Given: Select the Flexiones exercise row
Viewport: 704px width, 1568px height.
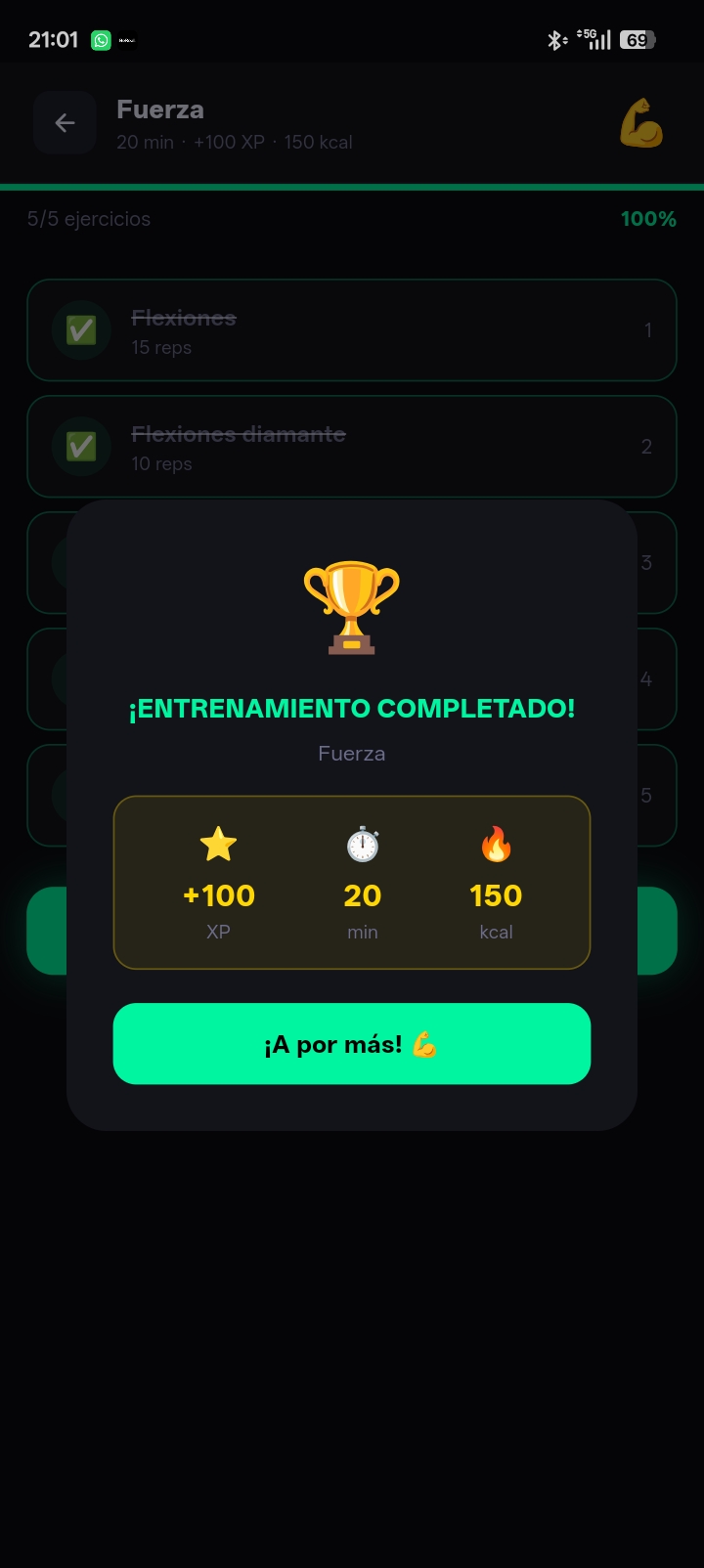Looking at the screenshot, I should (352, 330).
